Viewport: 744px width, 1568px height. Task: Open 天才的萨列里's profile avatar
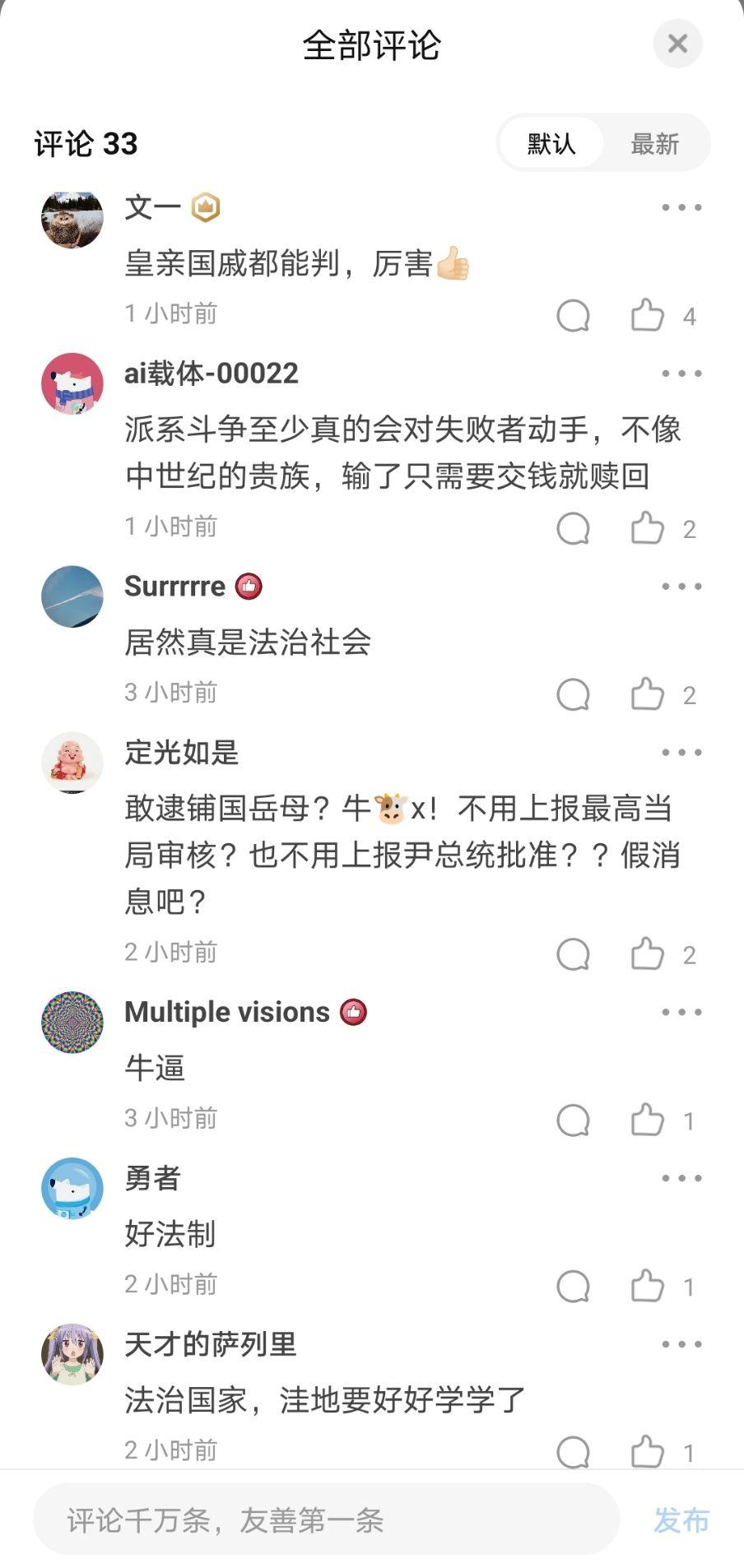72,1354
